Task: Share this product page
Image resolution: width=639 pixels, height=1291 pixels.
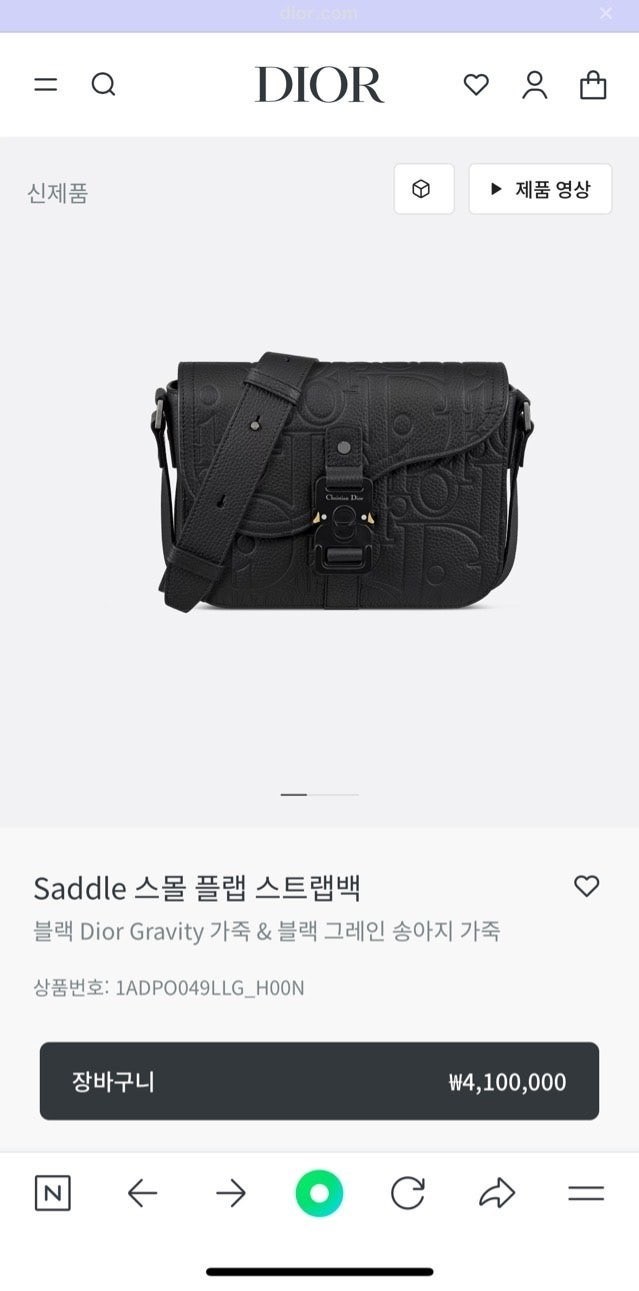Action: pos(497,1193)
